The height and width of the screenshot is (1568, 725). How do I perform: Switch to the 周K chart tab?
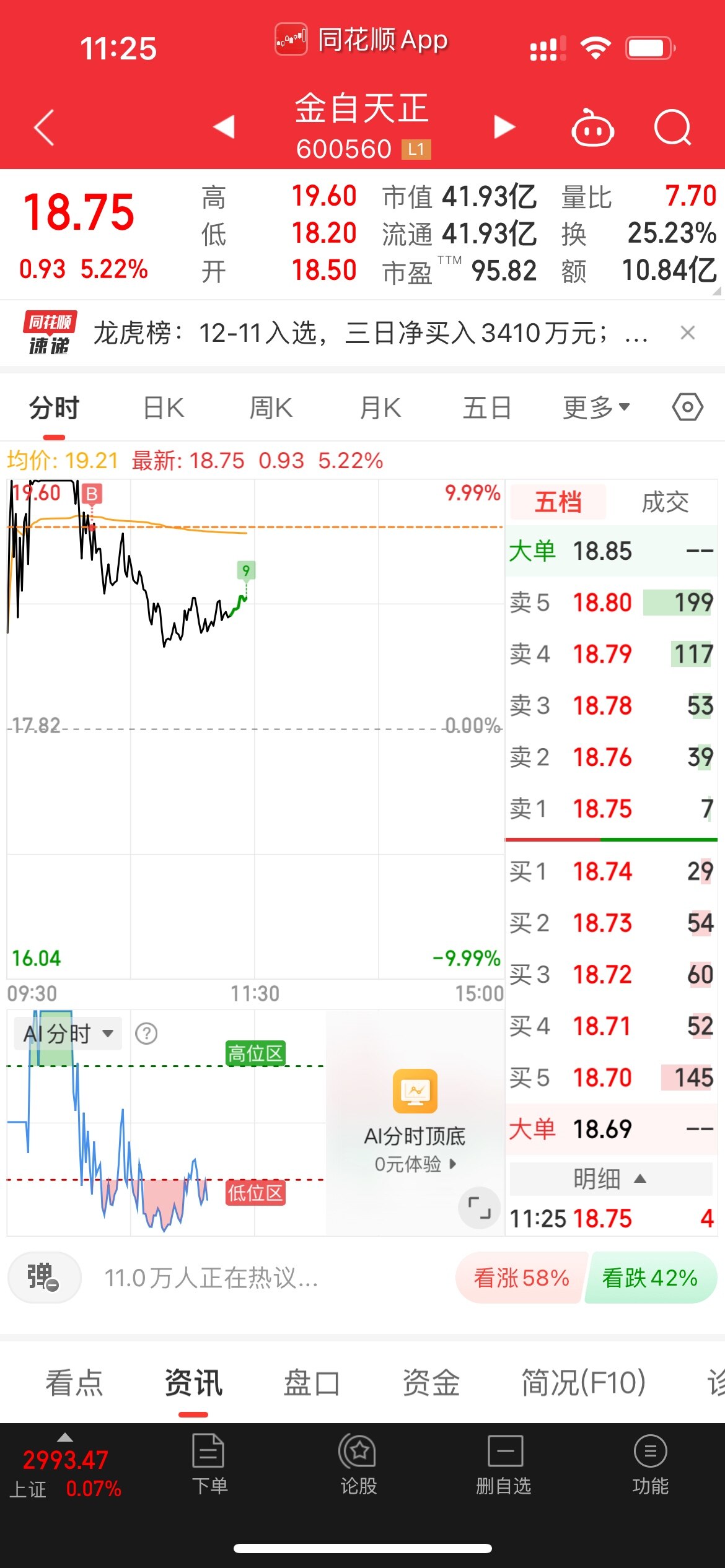(271, 408)
